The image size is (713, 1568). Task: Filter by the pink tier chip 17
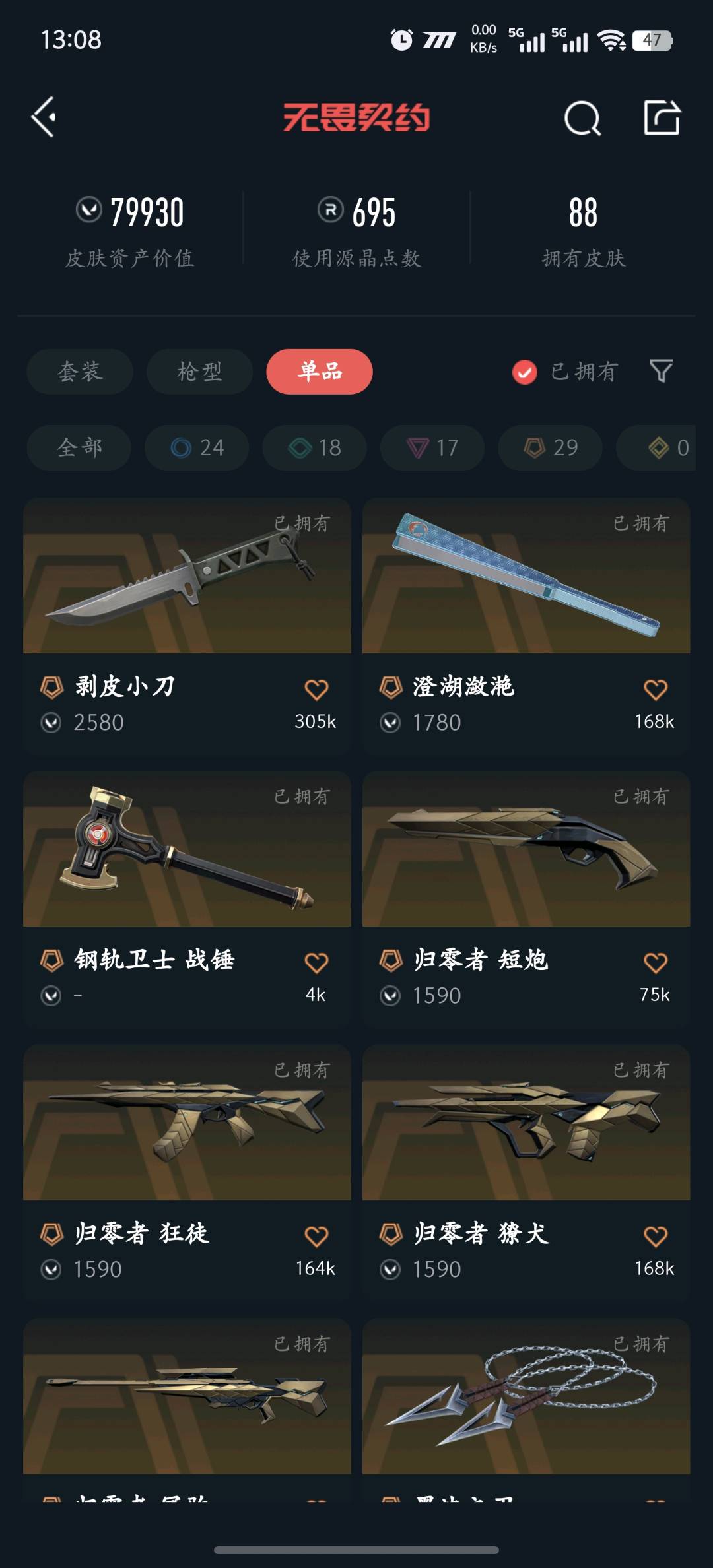coord(432,447)
